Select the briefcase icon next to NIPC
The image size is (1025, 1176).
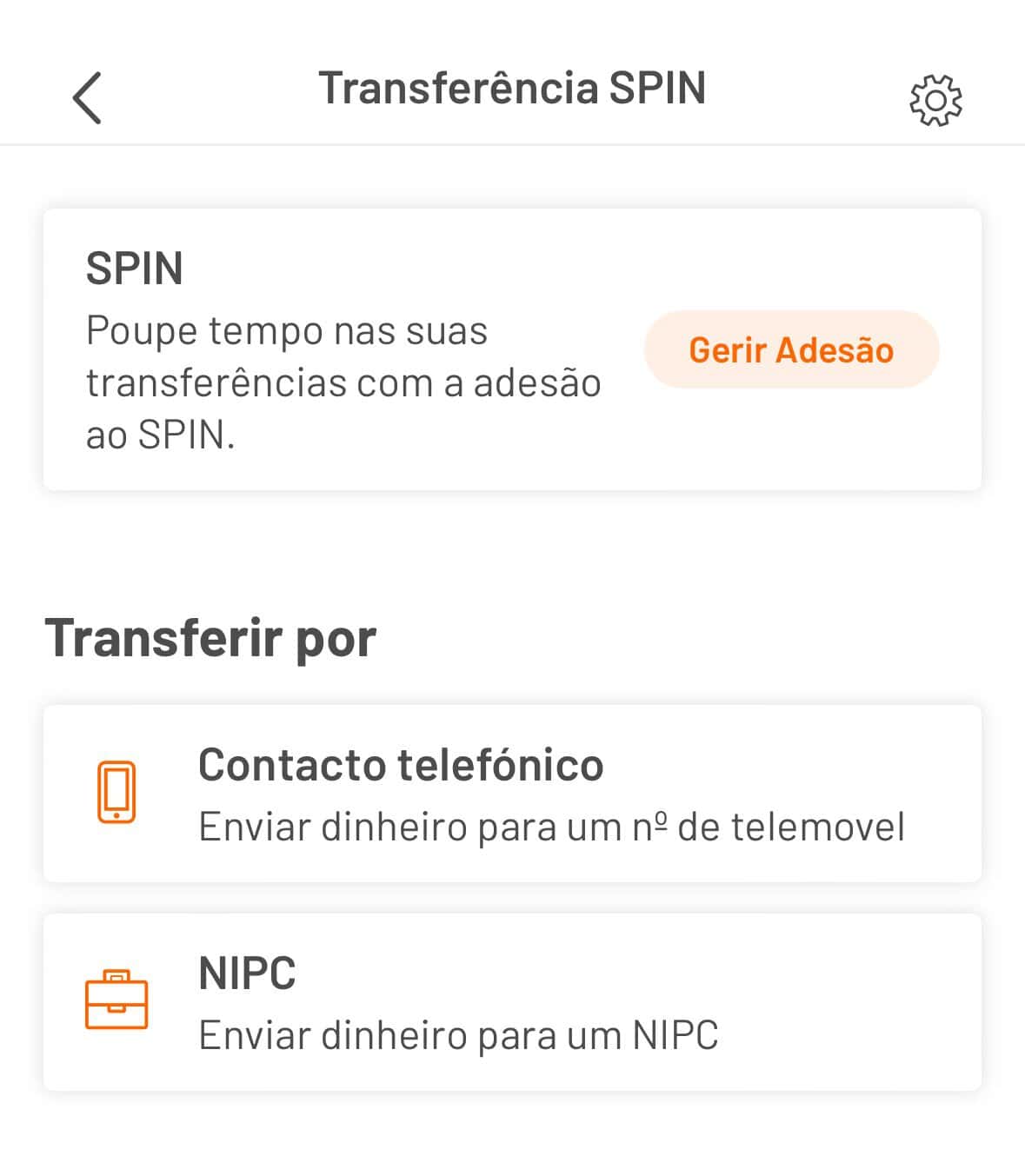click(117, 1001)
